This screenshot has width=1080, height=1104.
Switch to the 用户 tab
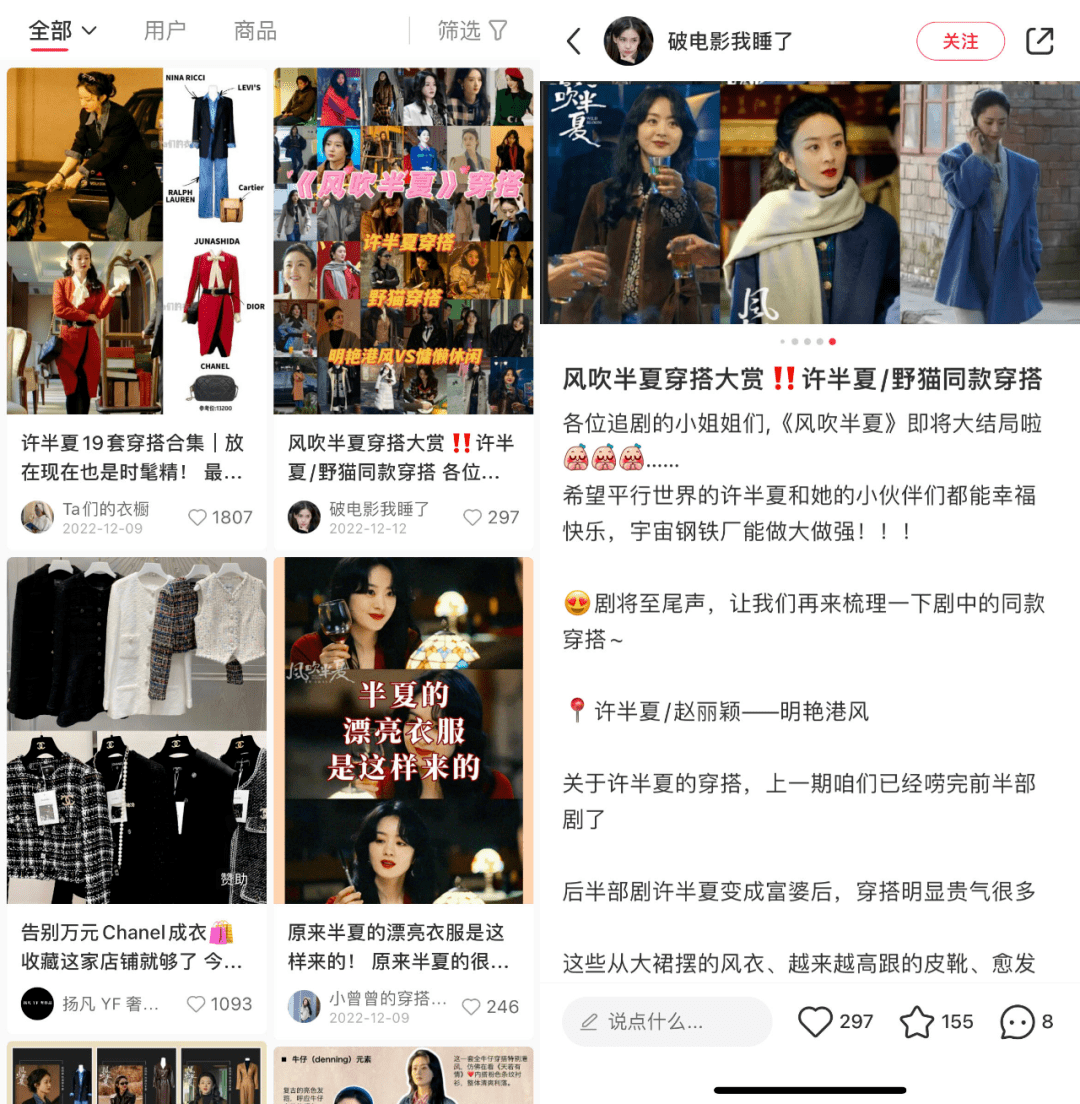(x=165, y=31)
